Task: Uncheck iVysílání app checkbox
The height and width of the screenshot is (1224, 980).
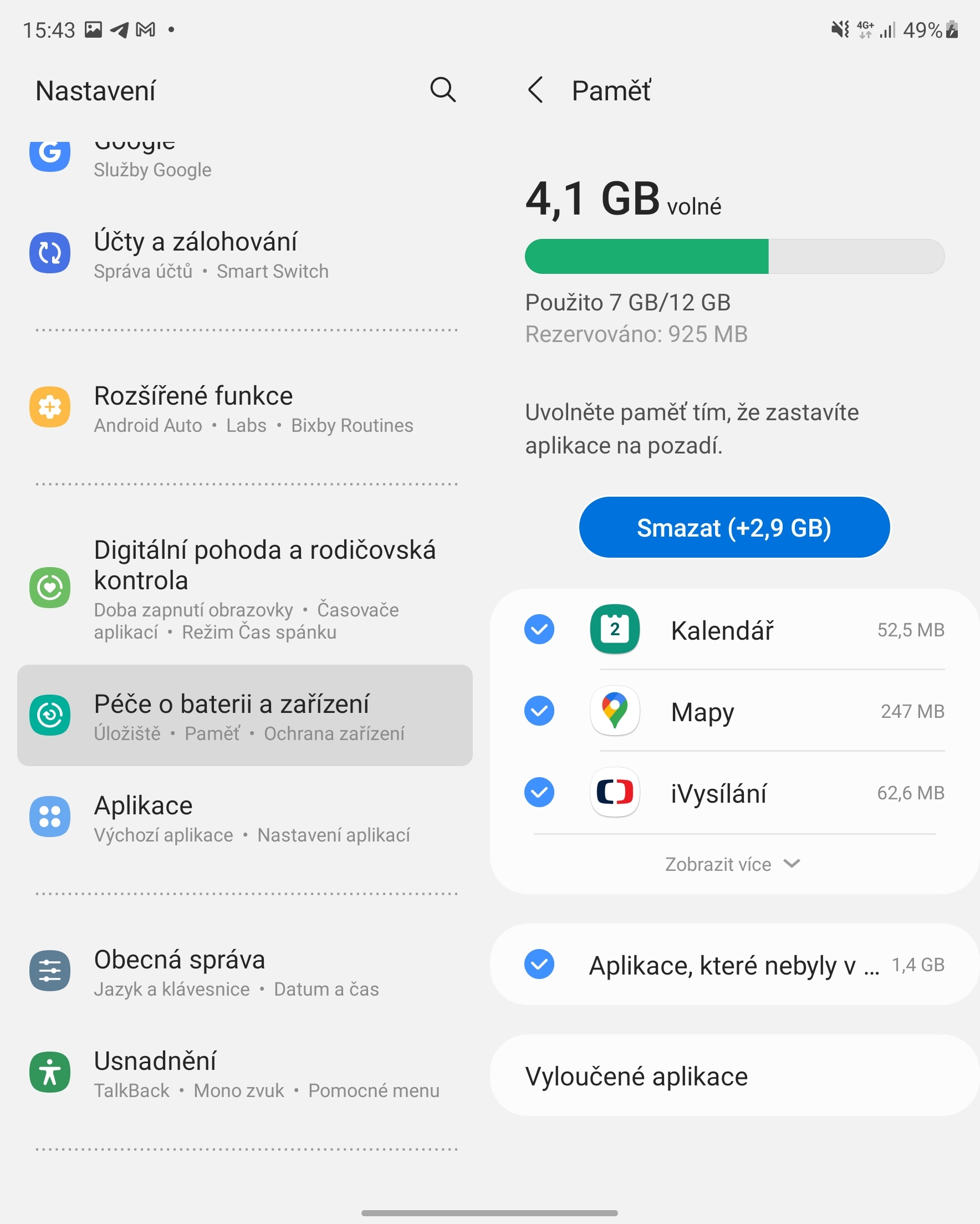Action: [x=539, y=792]
